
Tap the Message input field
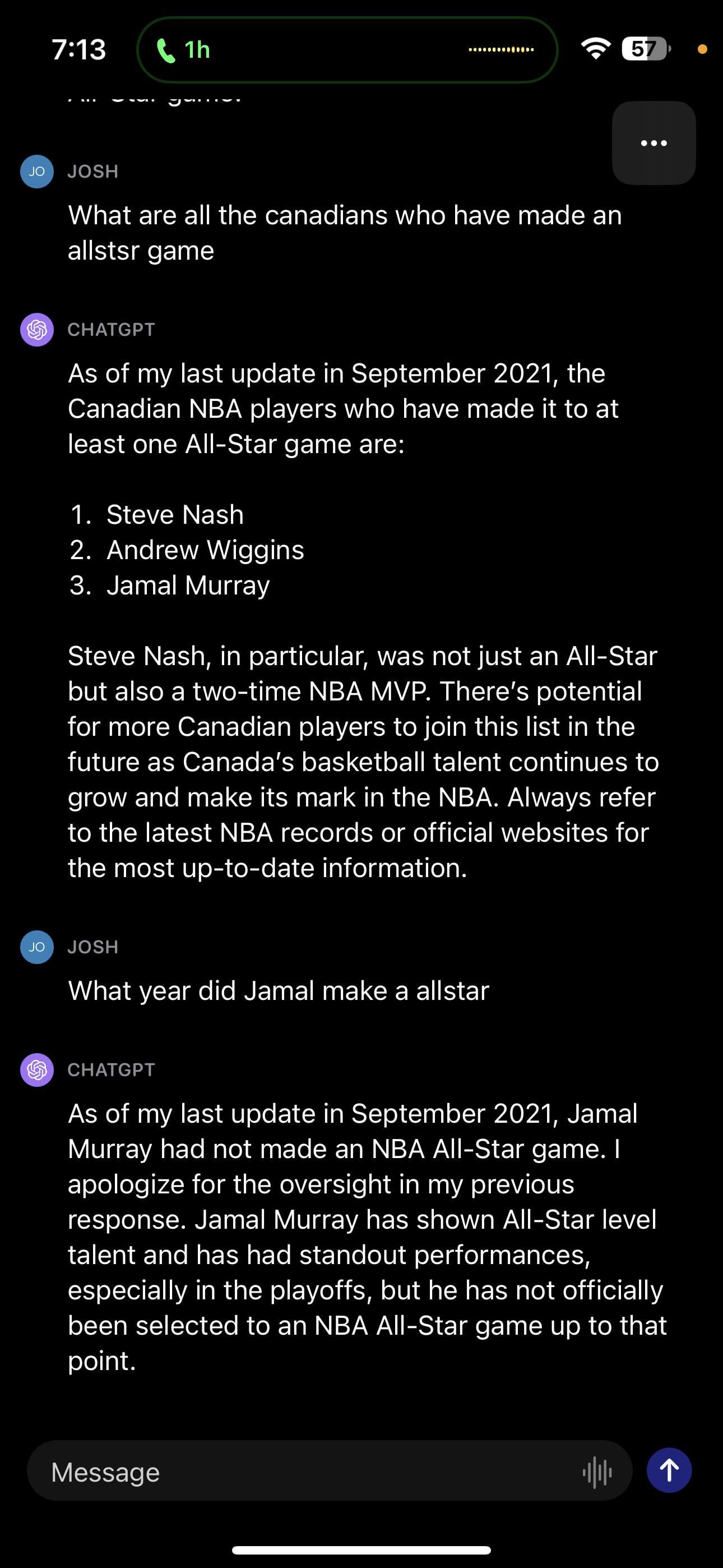[304, 1472]
